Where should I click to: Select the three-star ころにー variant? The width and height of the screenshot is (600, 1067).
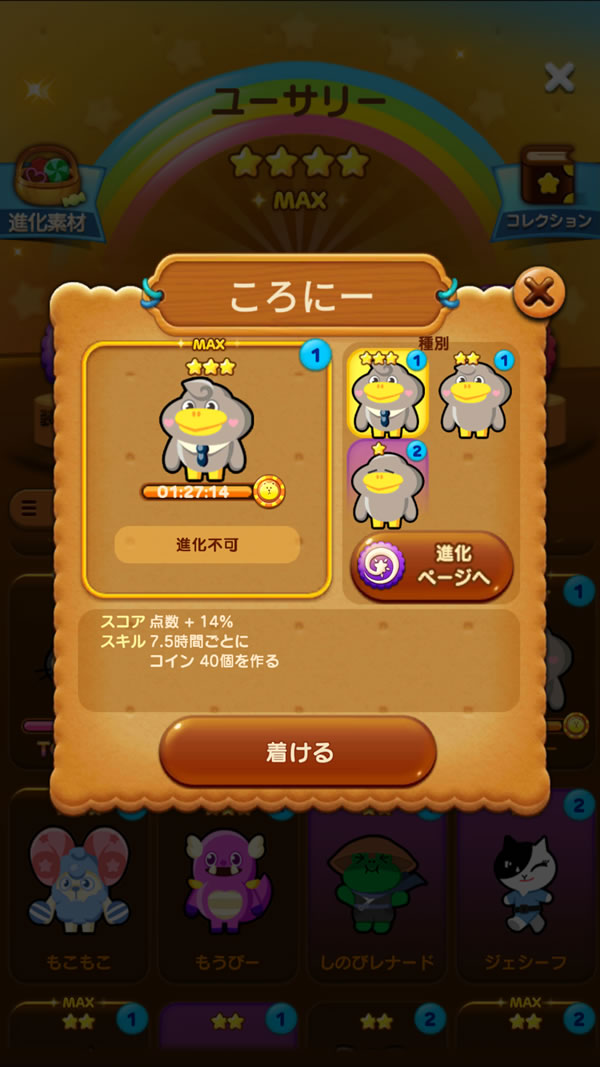point(388,393)
